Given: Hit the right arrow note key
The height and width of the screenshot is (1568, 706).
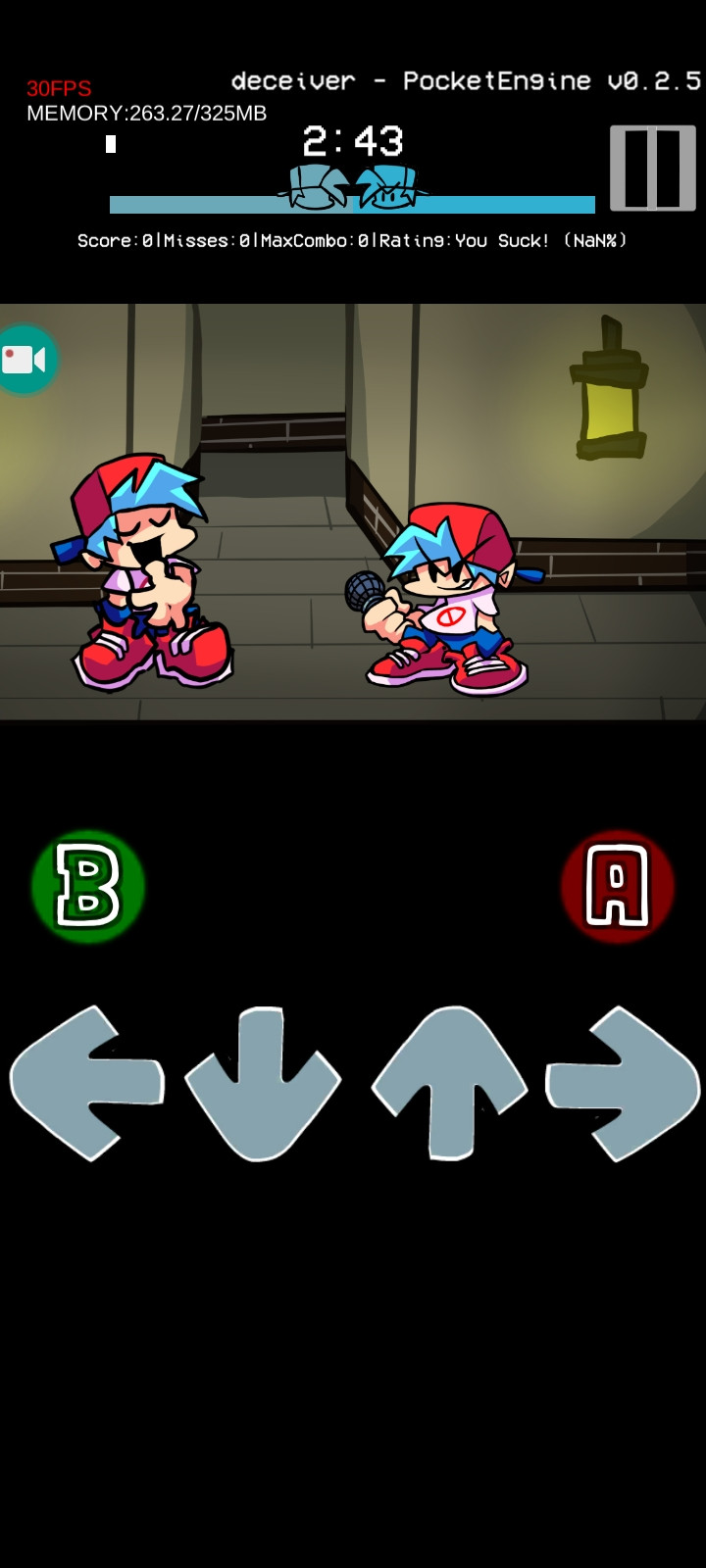Looking at the screenshot, I should coord(626,1083).
